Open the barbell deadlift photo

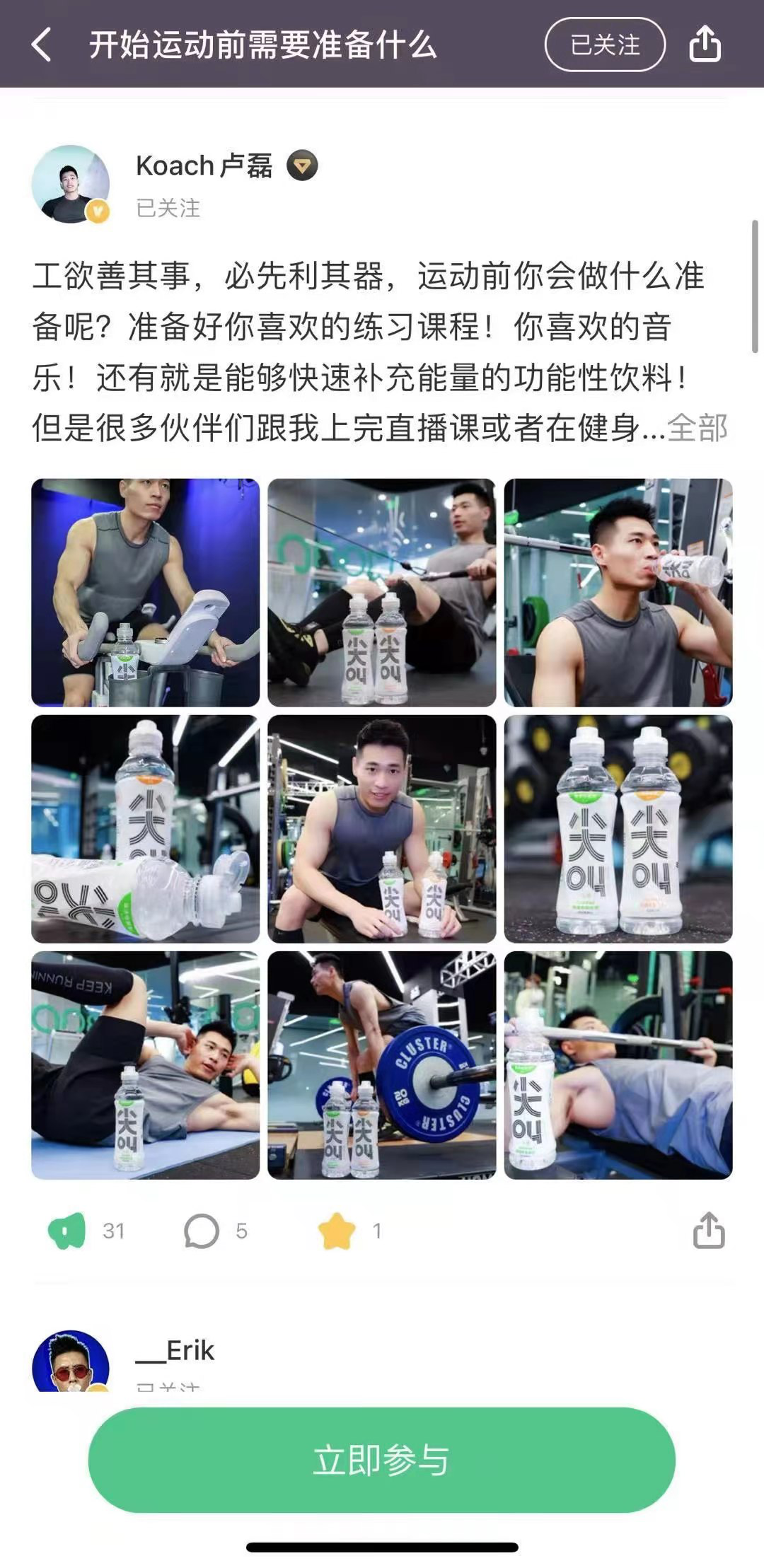pos(382,1065)
